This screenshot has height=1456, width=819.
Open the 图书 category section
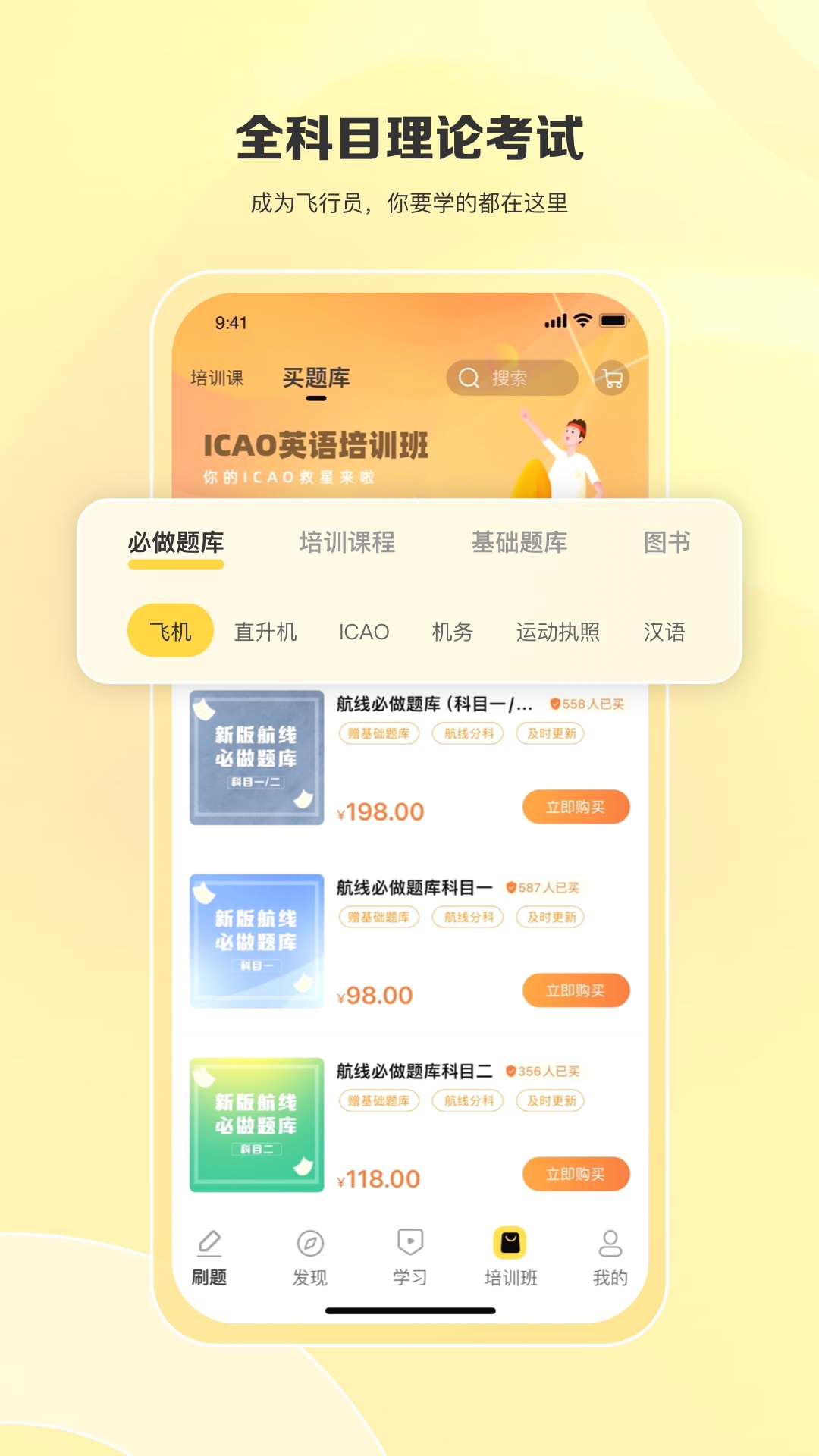click(x=665, y=543)
